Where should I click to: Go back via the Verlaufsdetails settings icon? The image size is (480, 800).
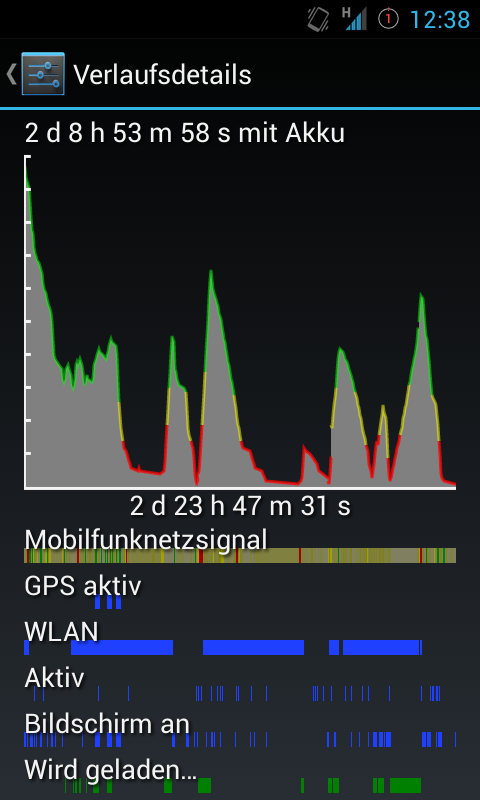(43, 74)
